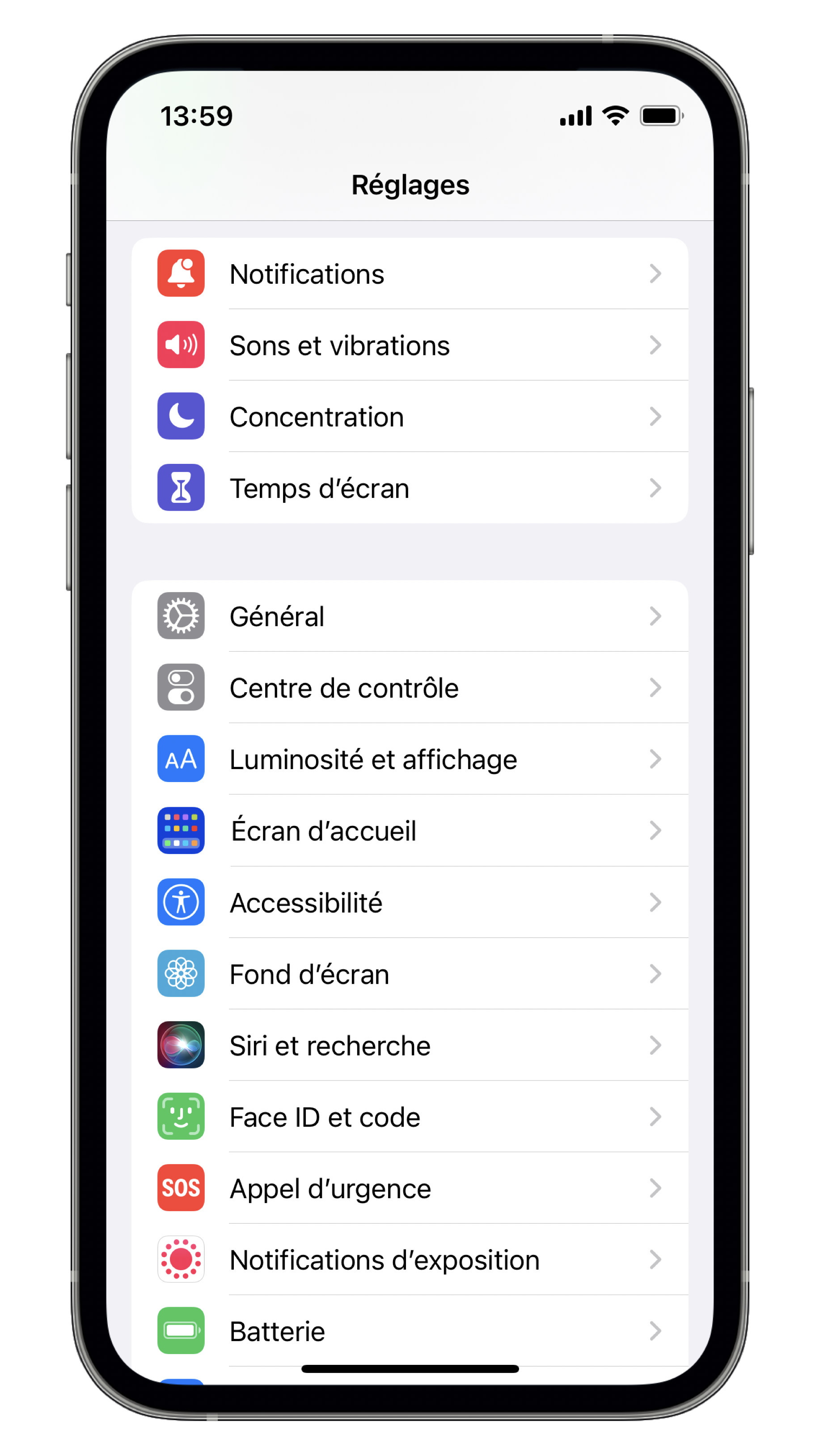Go to Face ID et code
The height and width of the screenshot is (1456, 820).
pos(410,1117)
